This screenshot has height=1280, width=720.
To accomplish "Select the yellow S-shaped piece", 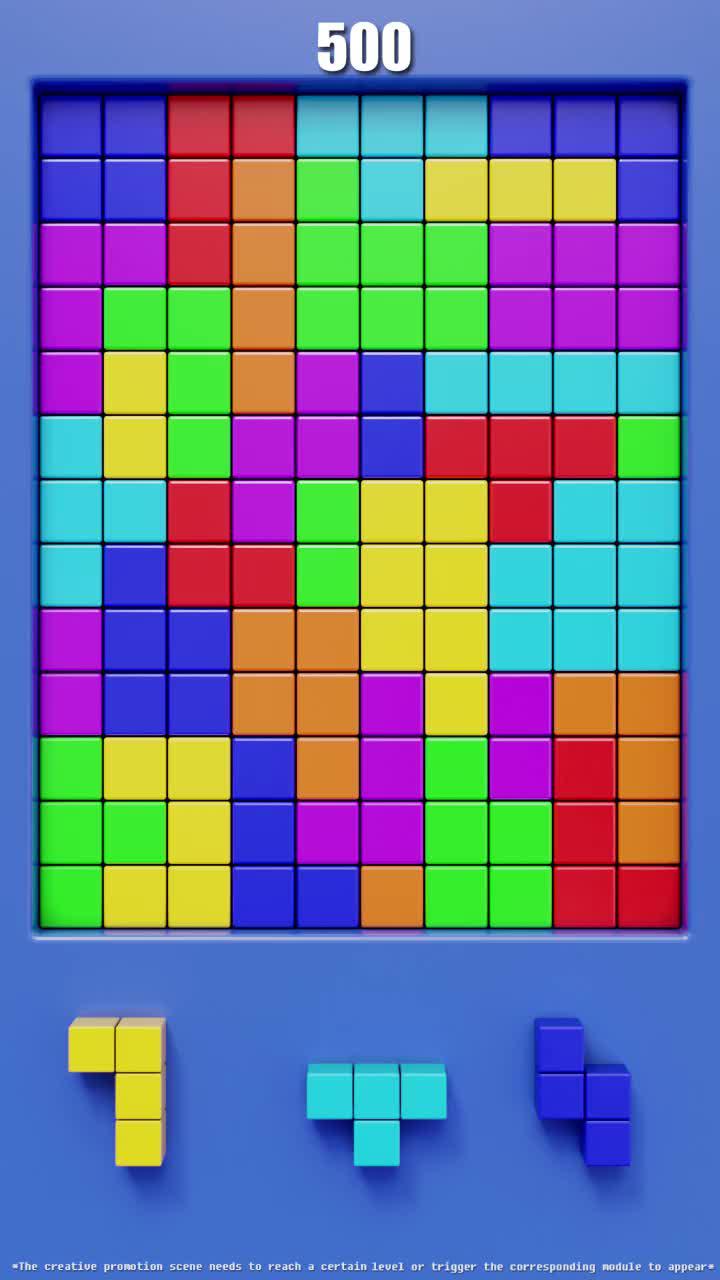I will [115, 1090].
